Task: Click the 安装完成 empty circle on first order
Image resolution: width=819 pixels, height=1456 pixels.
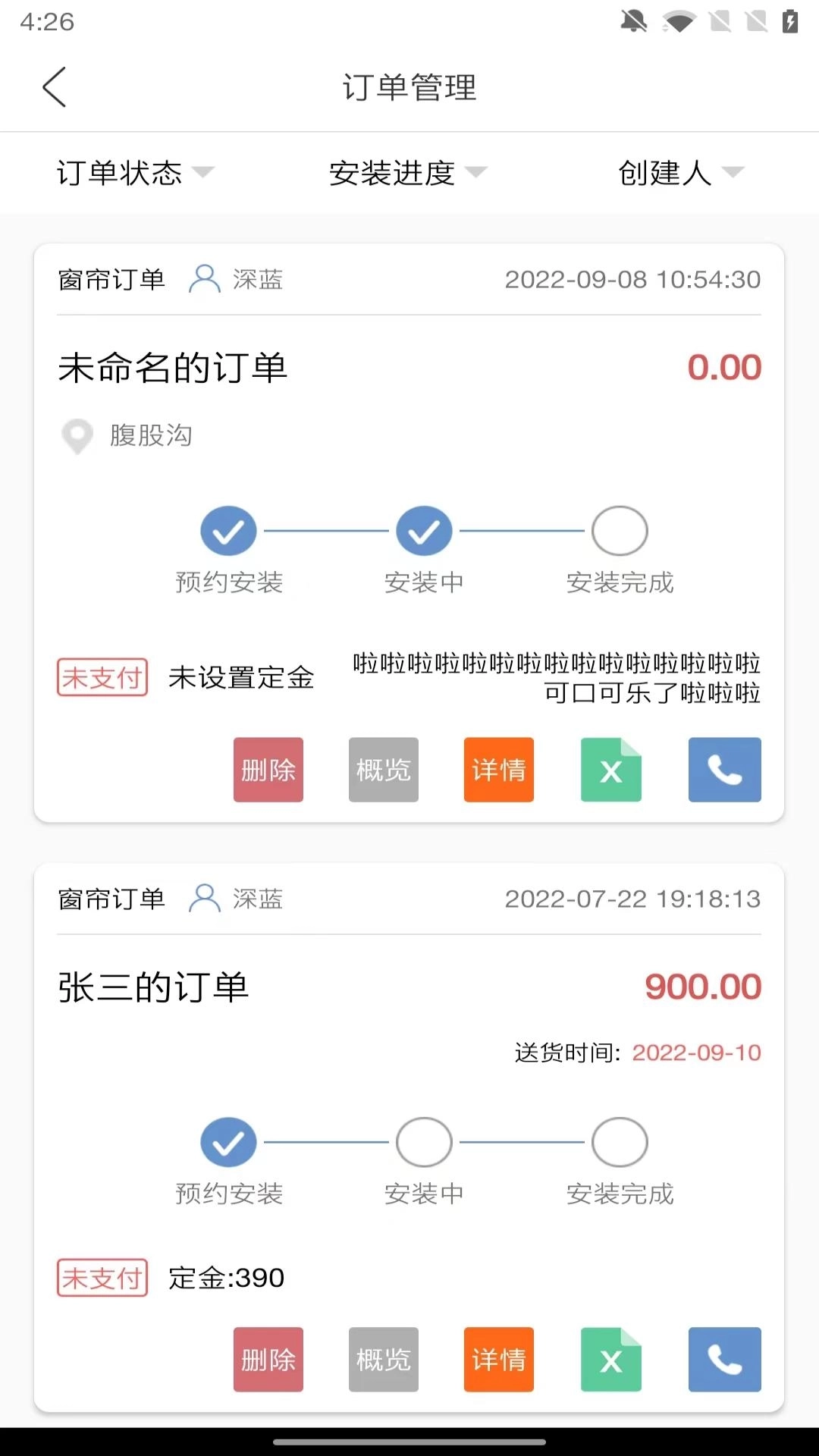Action: (x=619, y=531)
